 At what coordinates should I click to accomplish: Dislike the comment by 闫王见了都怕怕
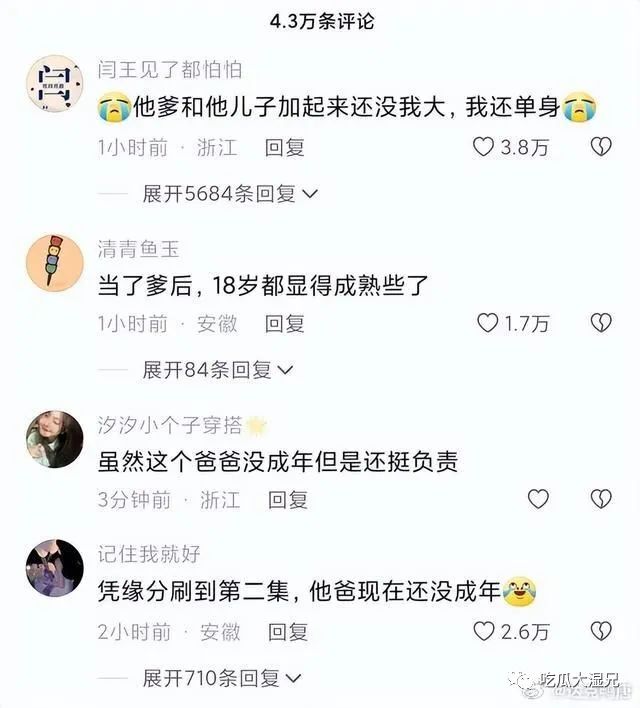pyautogui.click(x=600, y=148)
